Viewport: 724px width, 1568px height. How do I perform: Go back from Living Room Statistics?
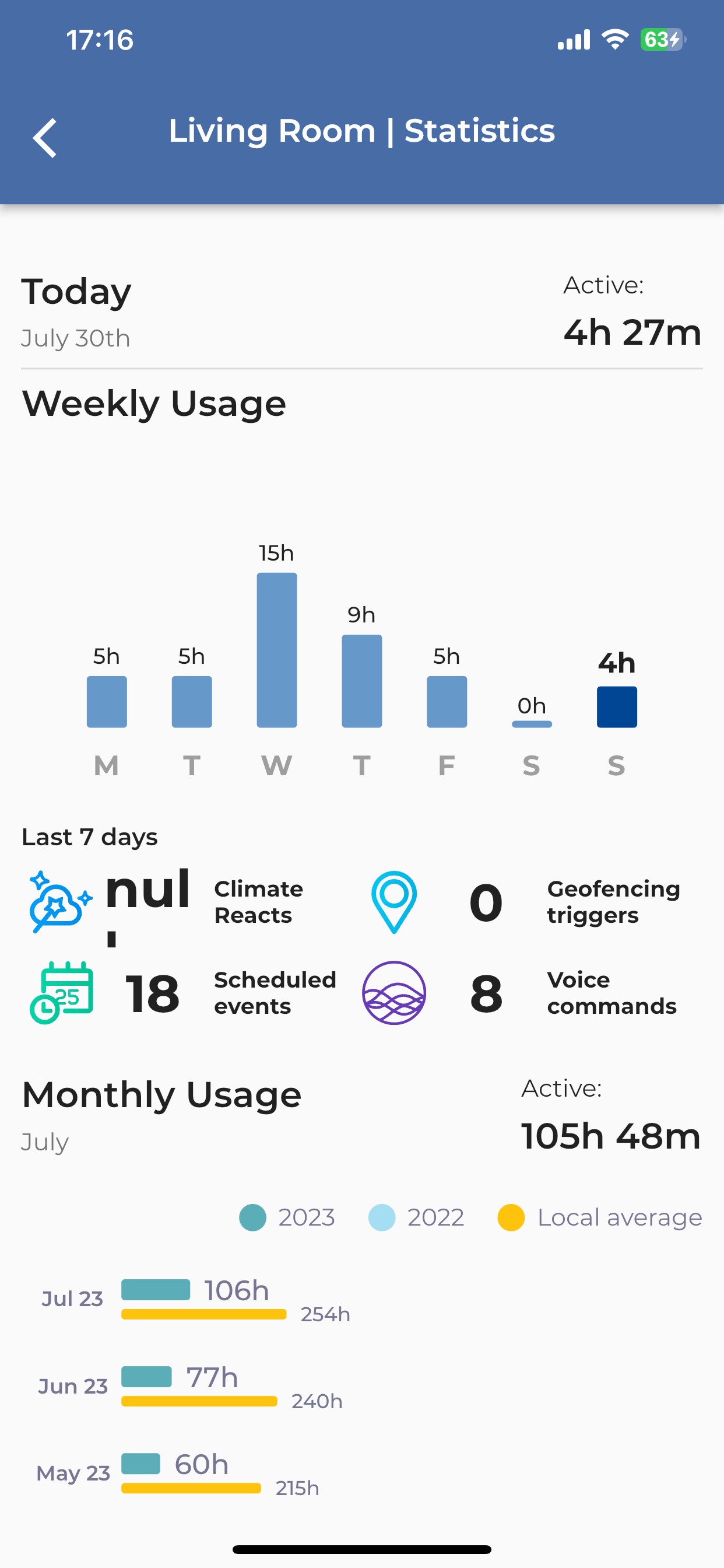pyautogui.click(x=45, y=138)
